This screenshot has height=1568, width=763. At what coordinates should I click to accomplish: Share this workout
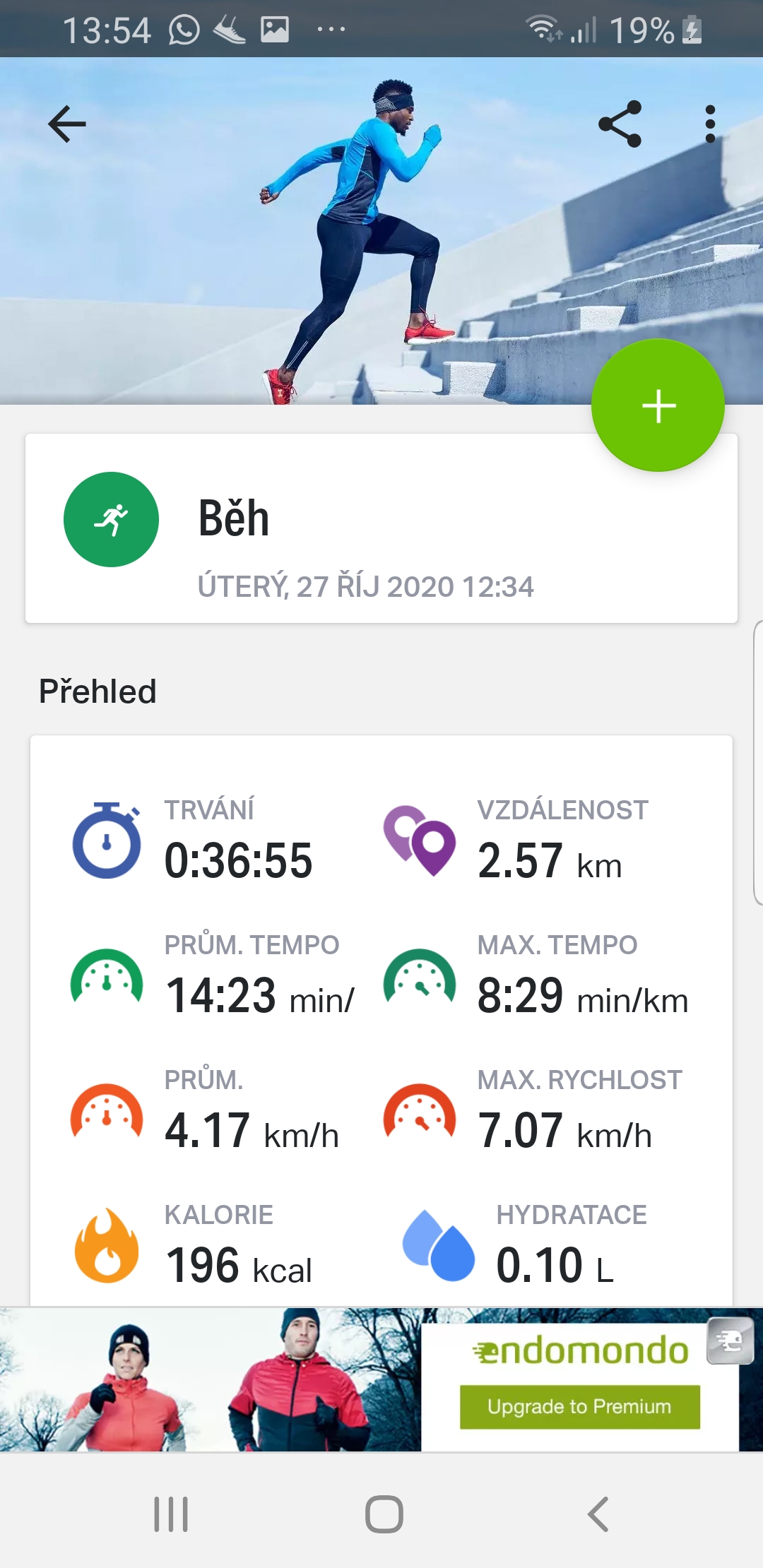(x=620, y=124)
